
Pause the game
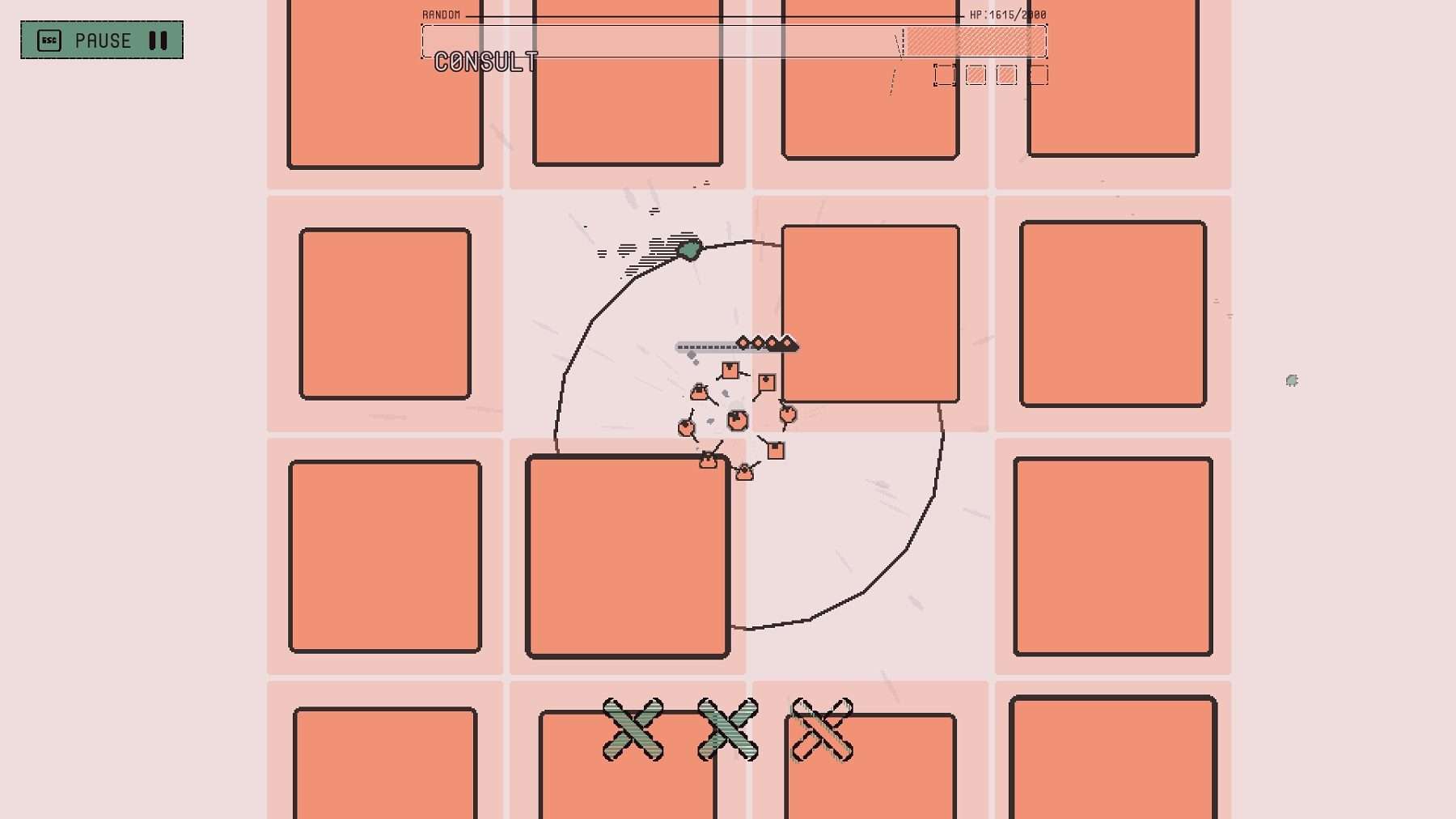pos(102,40)
